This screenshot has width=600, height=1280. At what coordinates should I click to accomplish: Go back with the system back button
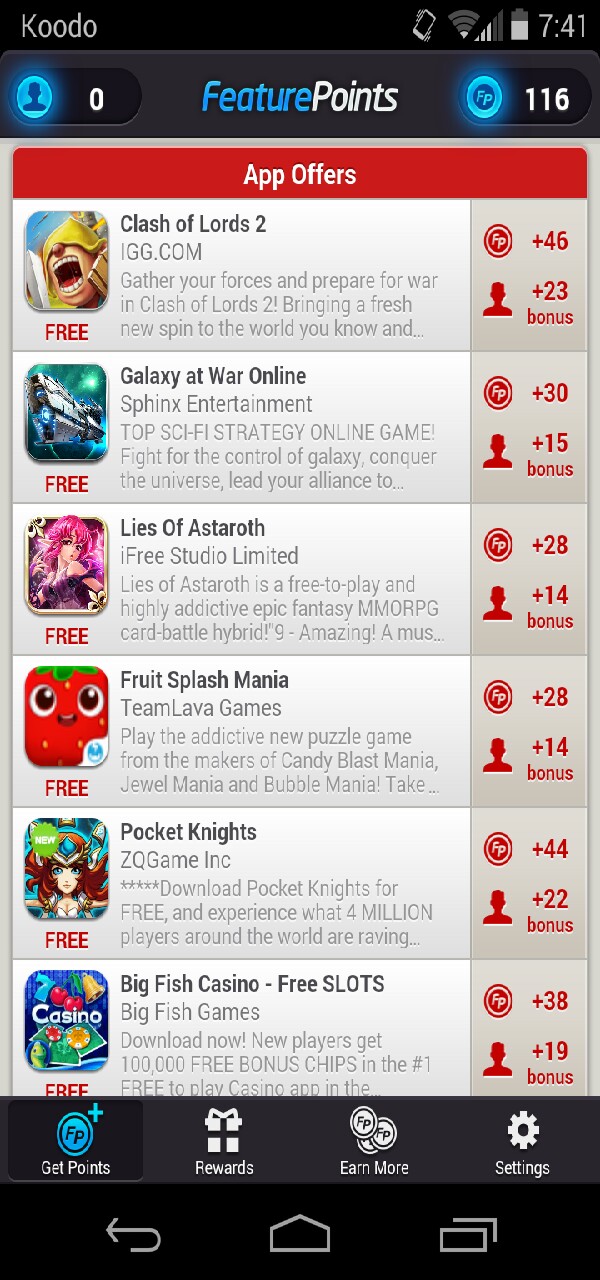(x=134, y=1235)
